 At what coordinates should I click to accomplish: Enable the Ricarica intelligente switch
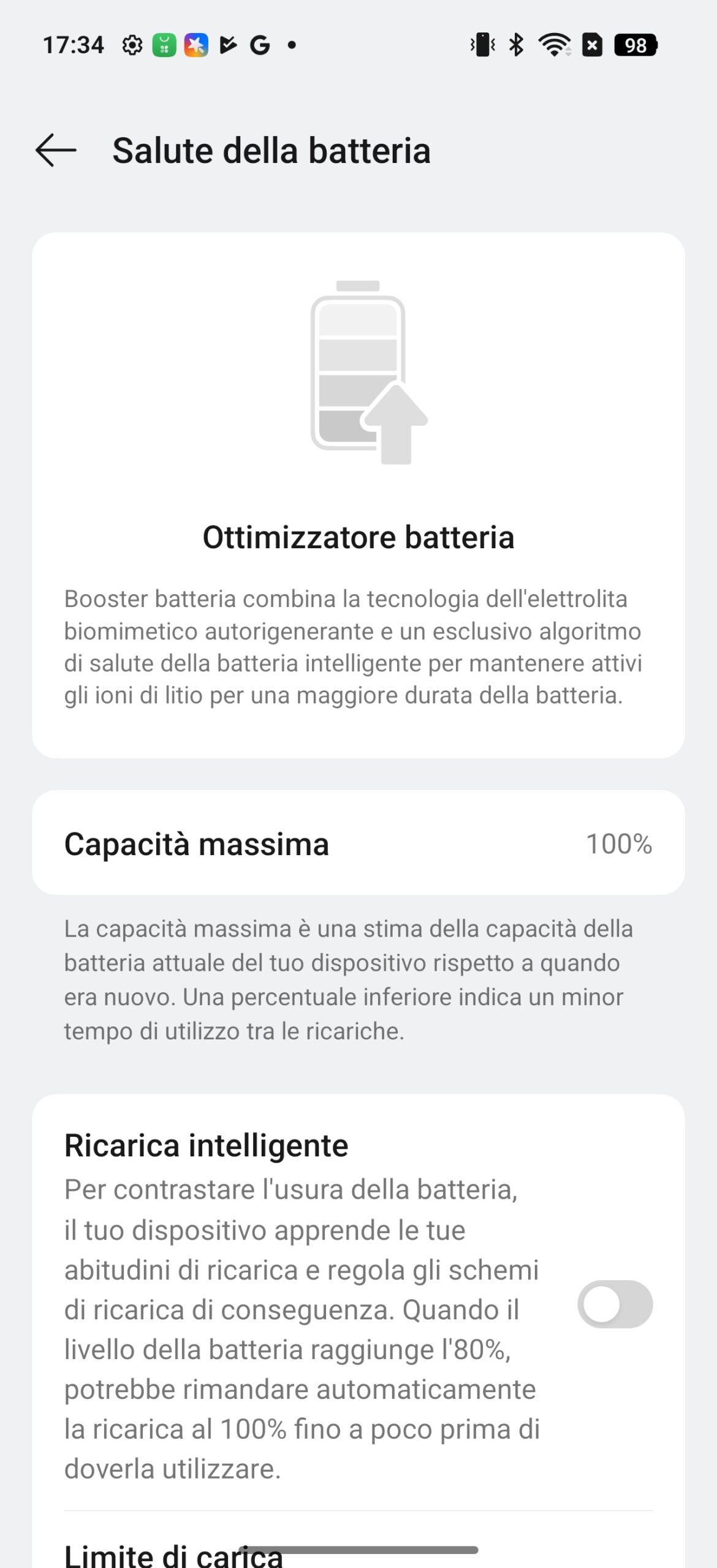615,1303
